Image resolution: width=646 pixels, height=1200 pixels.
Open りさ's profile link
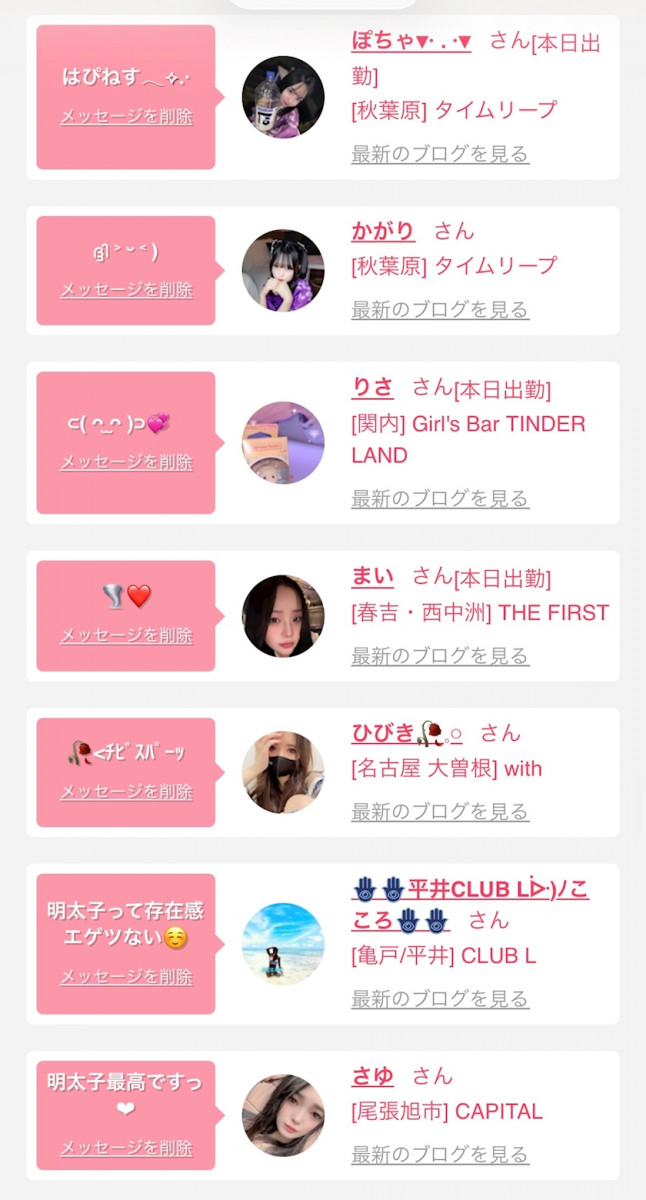tap(372, 387)
